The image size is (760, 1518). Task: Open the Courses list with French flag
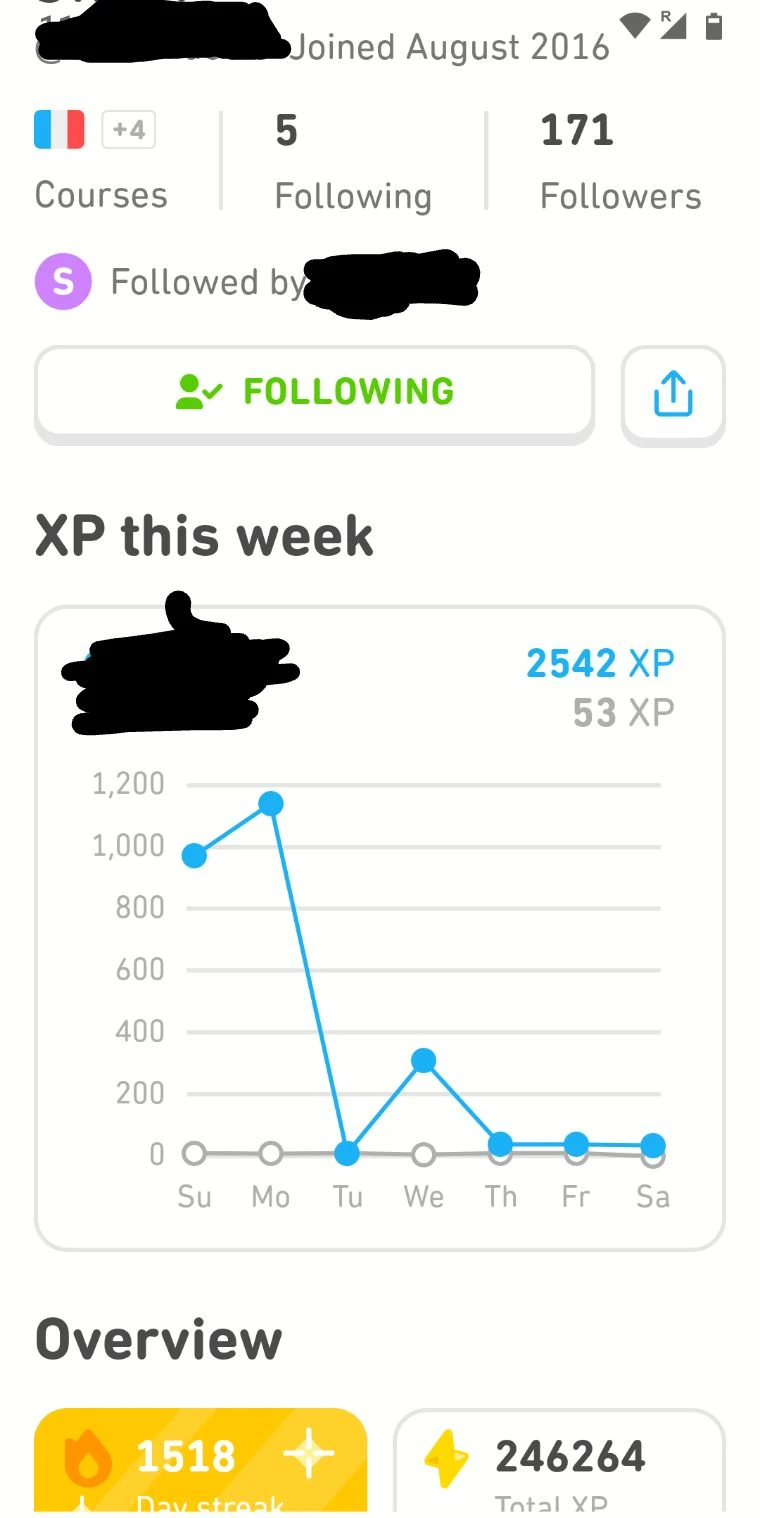(x=101, y=162)
